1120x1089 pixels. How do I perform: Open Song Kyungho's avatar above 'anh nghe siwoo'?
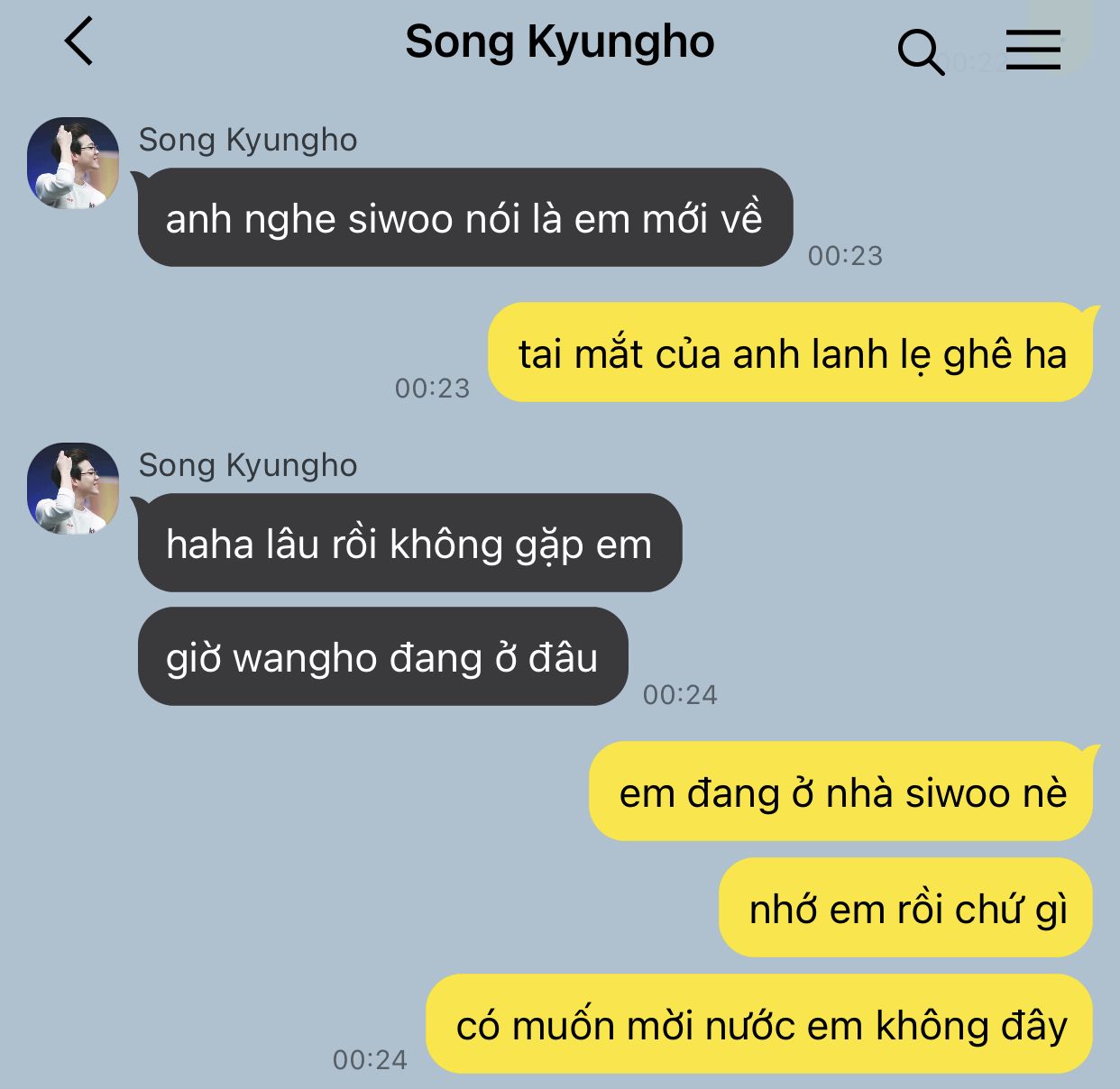[x=73, y=162]
